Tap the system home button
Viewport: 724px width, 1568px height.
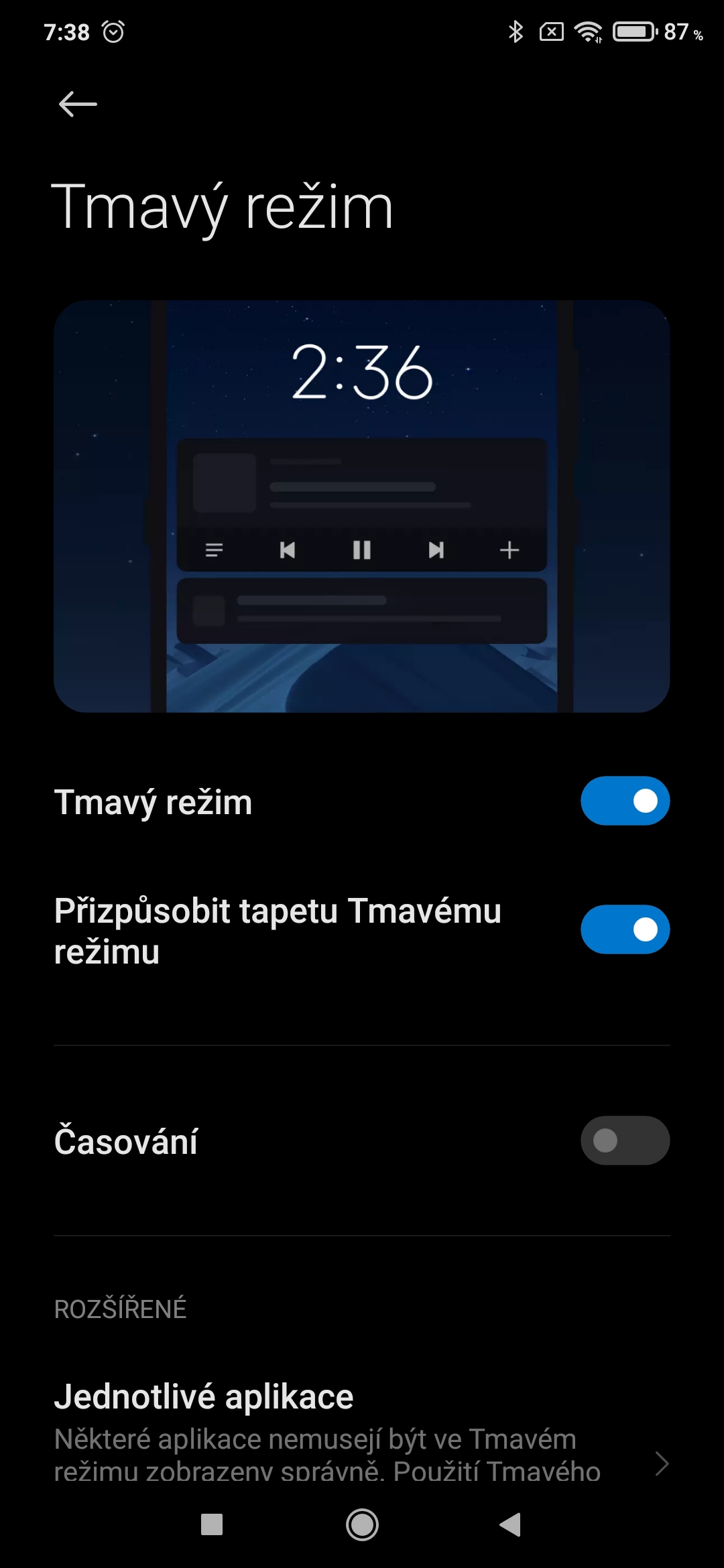click(x=362, y=1525)
